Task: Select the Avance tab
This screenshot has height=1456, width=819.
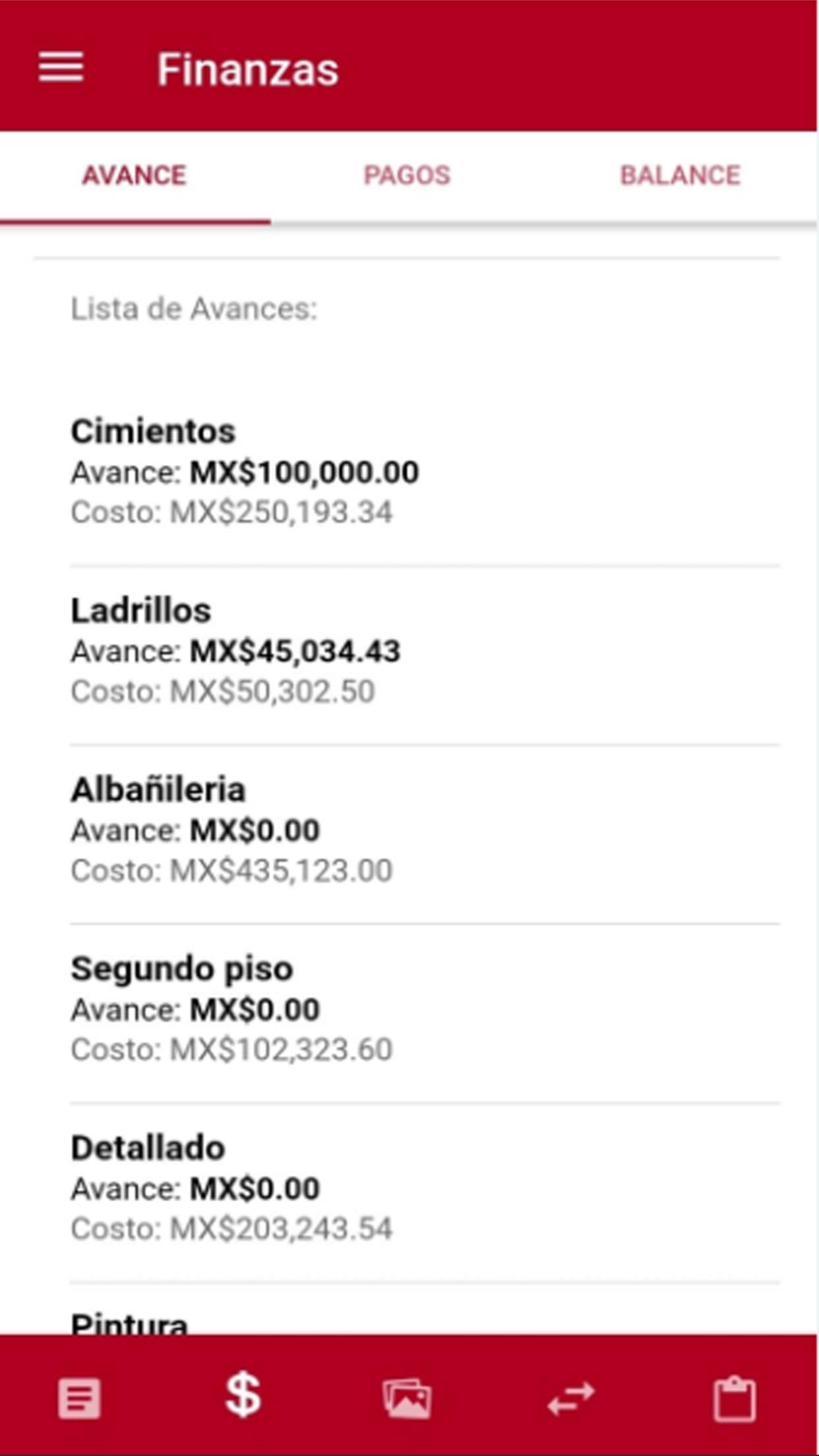Action: [x=135, y=175]
